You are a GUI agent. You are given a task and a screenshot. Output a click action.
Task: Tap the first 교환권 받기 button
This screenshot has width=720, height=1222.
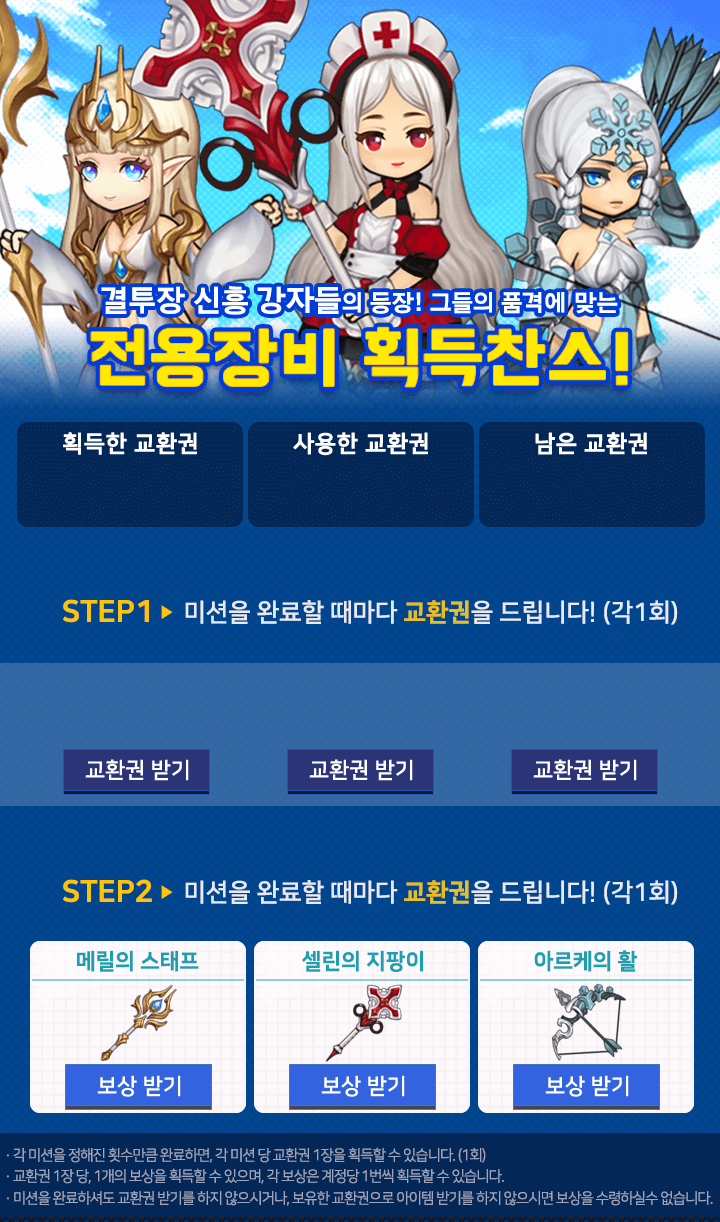coord(137,771)
